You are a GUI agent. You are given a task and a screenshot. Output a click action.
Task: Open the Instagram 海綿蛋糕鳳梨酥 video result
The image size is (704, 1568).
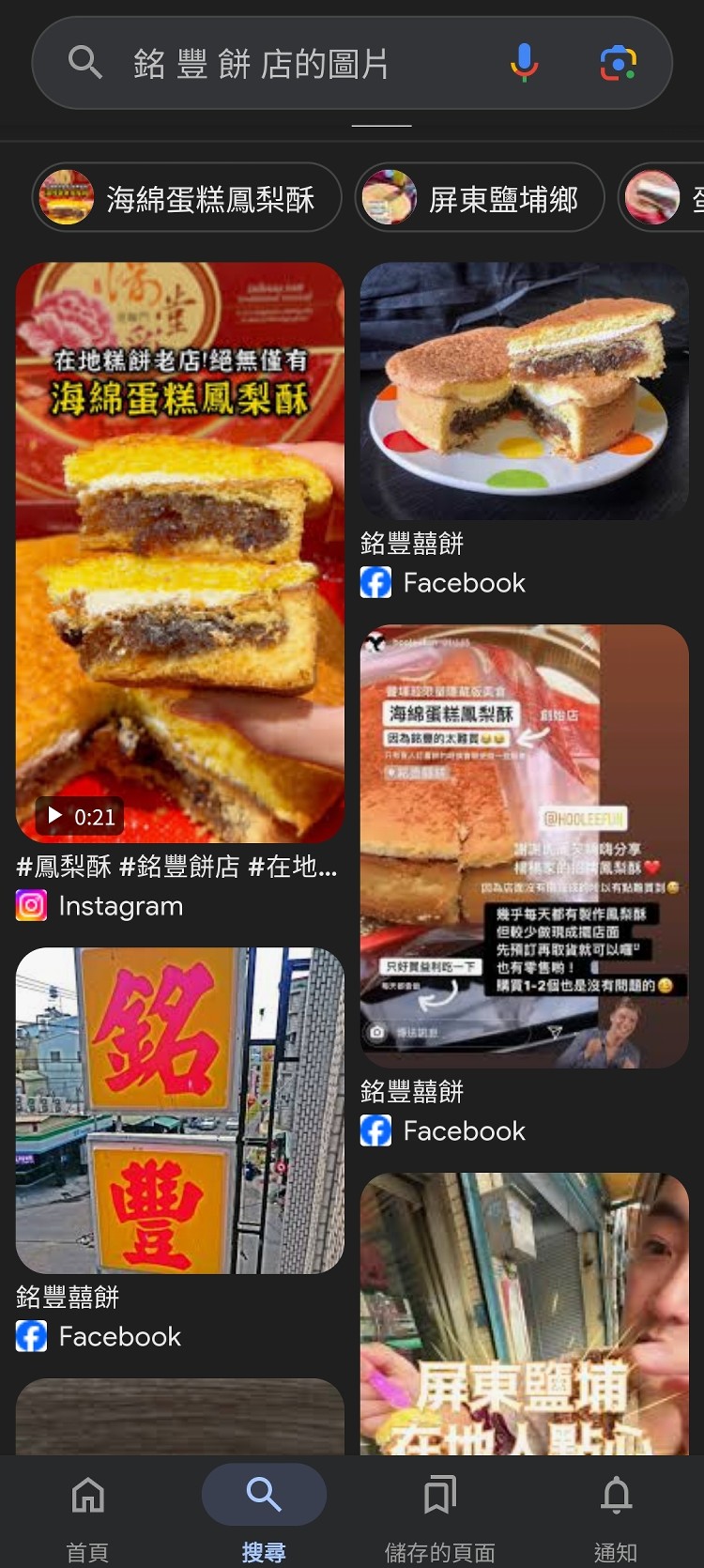pyautogui.click(x=180, y=552)
